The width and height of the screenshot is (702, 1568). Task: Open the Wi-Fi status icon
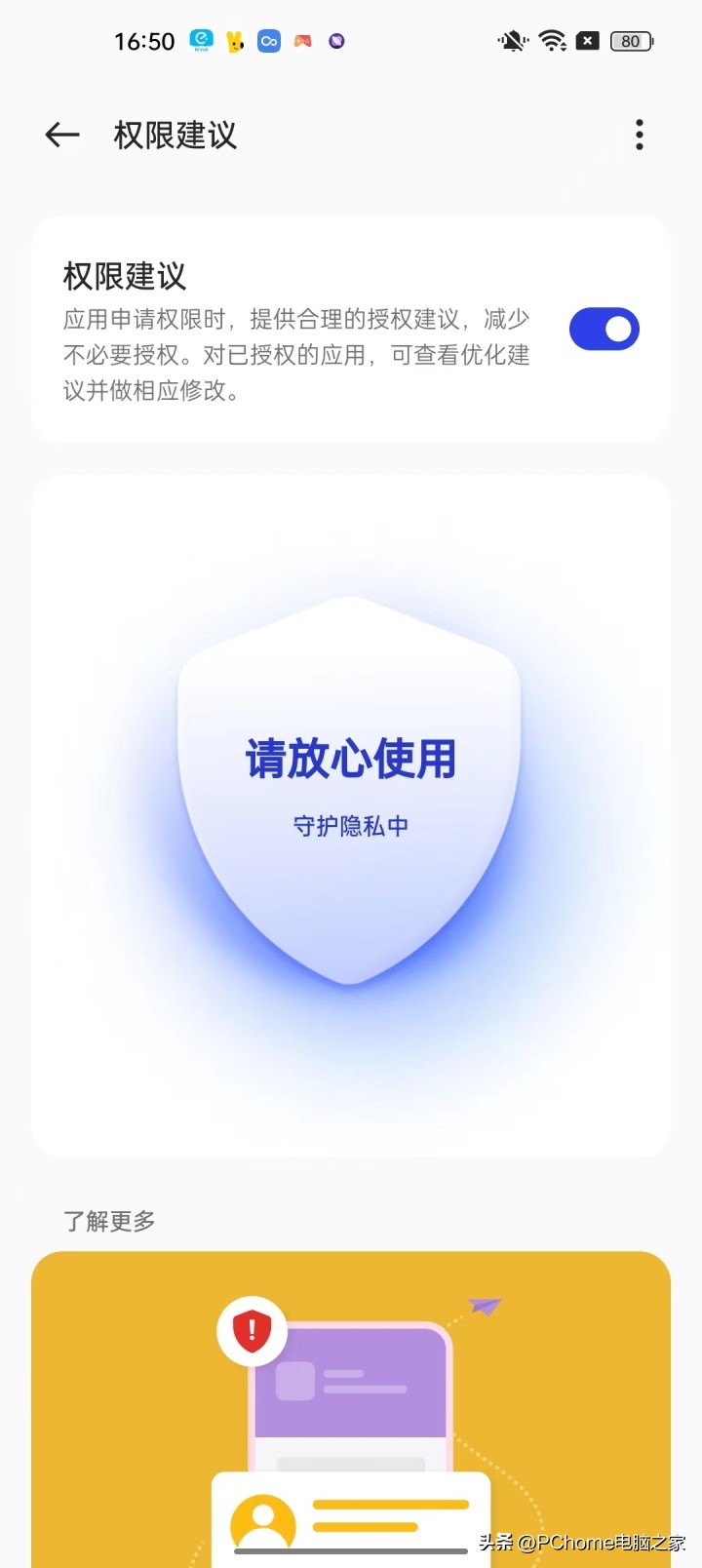pos(554,41)
